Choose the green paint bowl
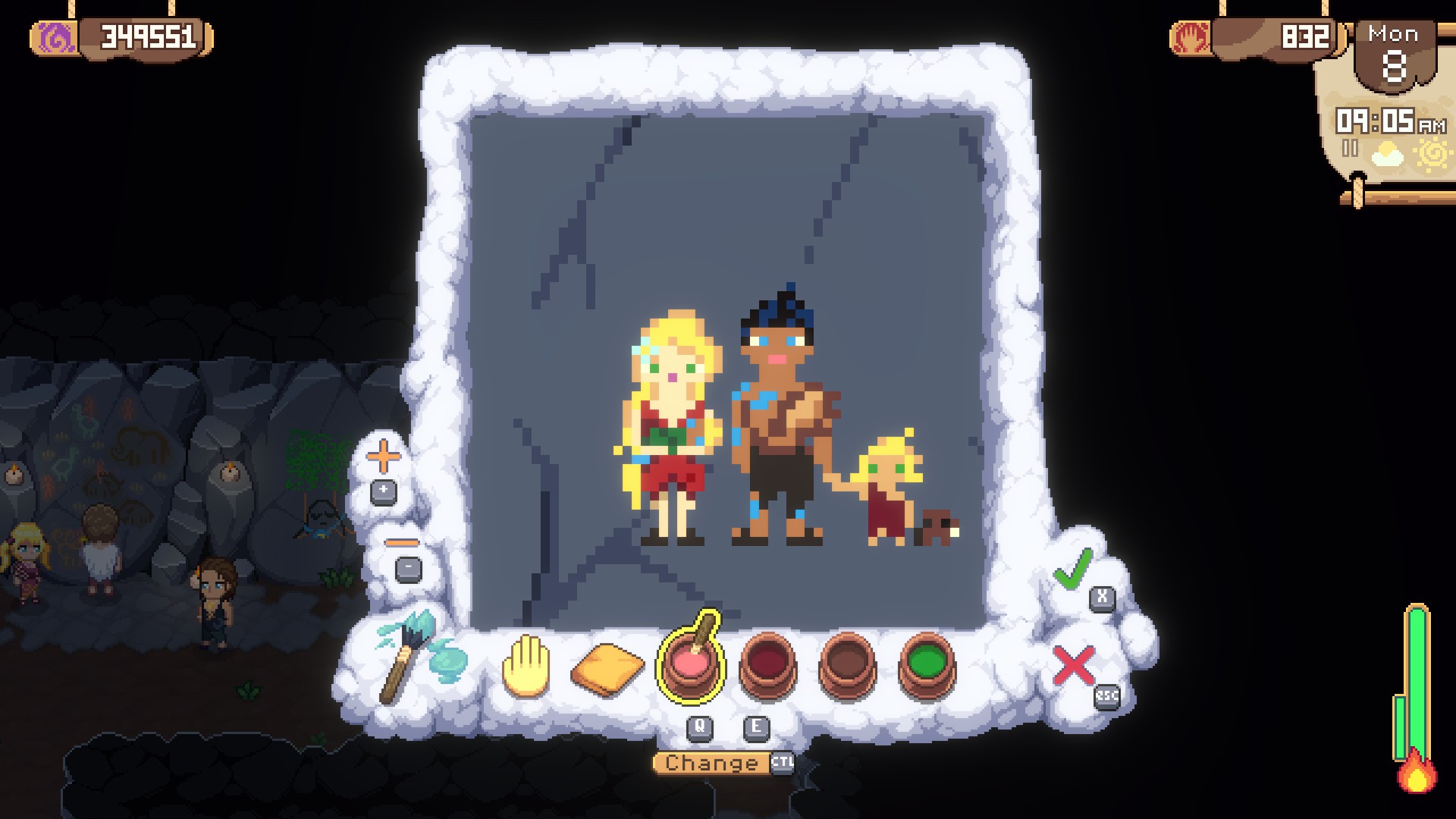Screen dimensions: 1456x819 [x=927, y=666]
